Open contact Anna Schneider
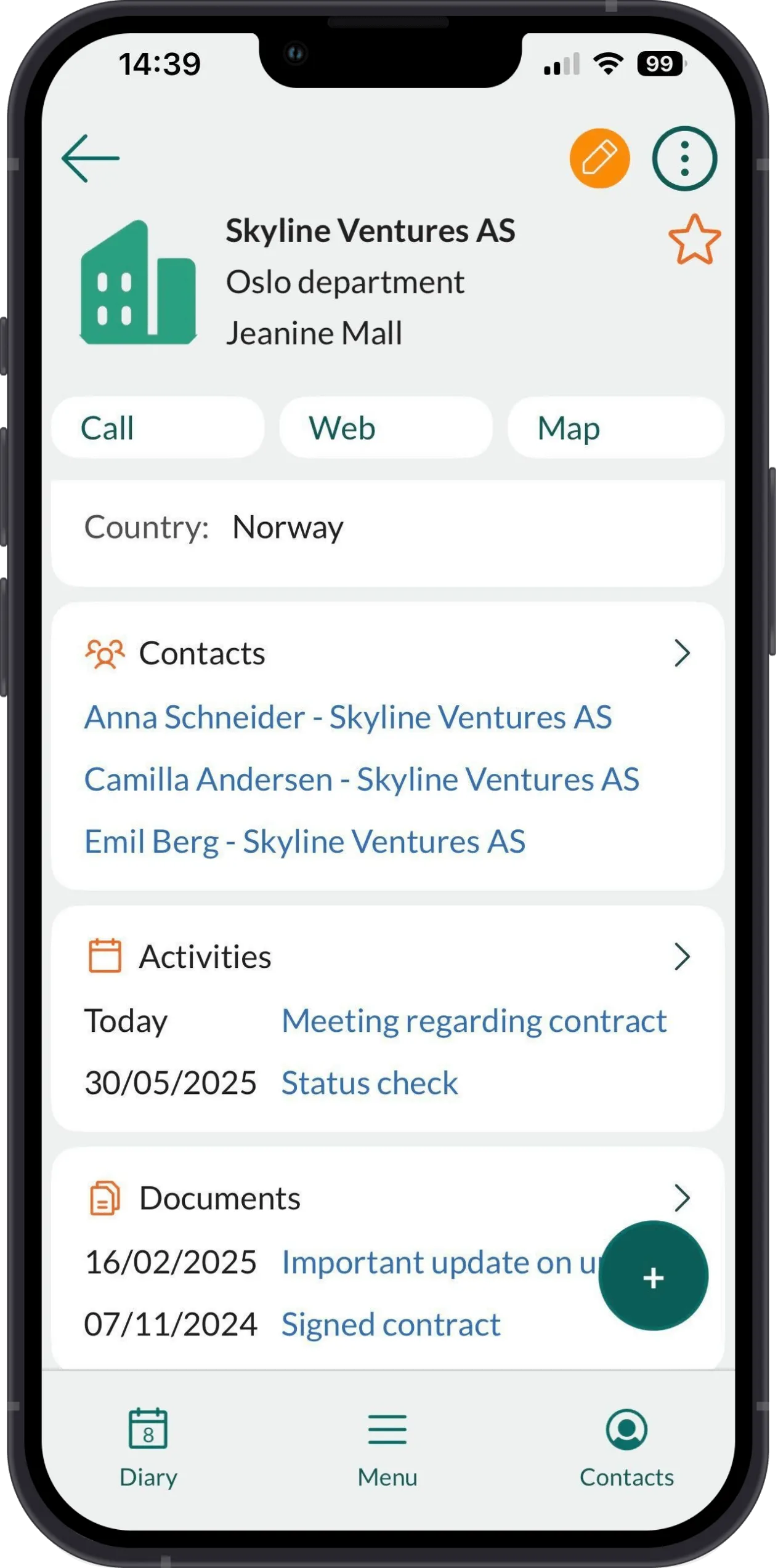Viewport: 778px width, 1568px height. coord(348,717)
